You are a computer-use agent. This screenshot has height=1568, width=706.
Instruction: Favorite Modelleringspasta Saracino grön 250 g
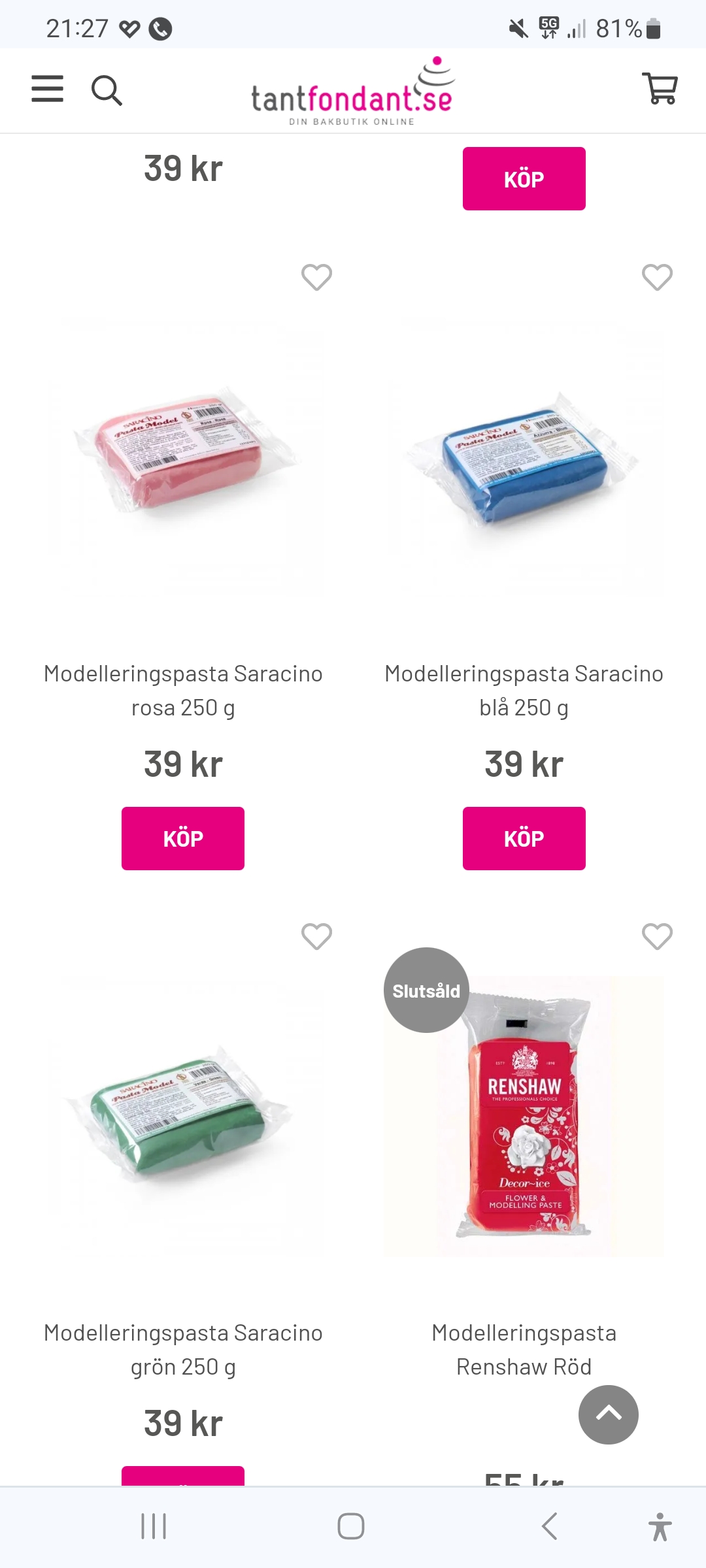(x=317, y=937)
